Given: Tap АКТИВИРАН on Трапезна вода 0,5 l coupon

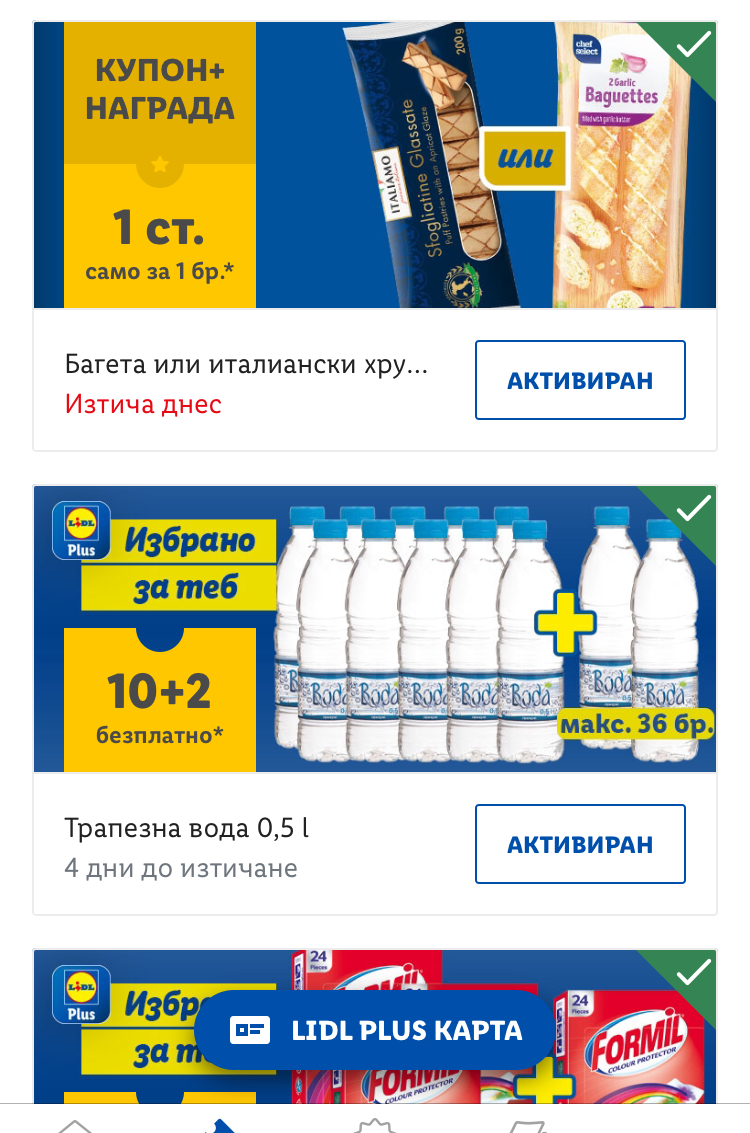Looking at the screenshot, I should [580, 844].
